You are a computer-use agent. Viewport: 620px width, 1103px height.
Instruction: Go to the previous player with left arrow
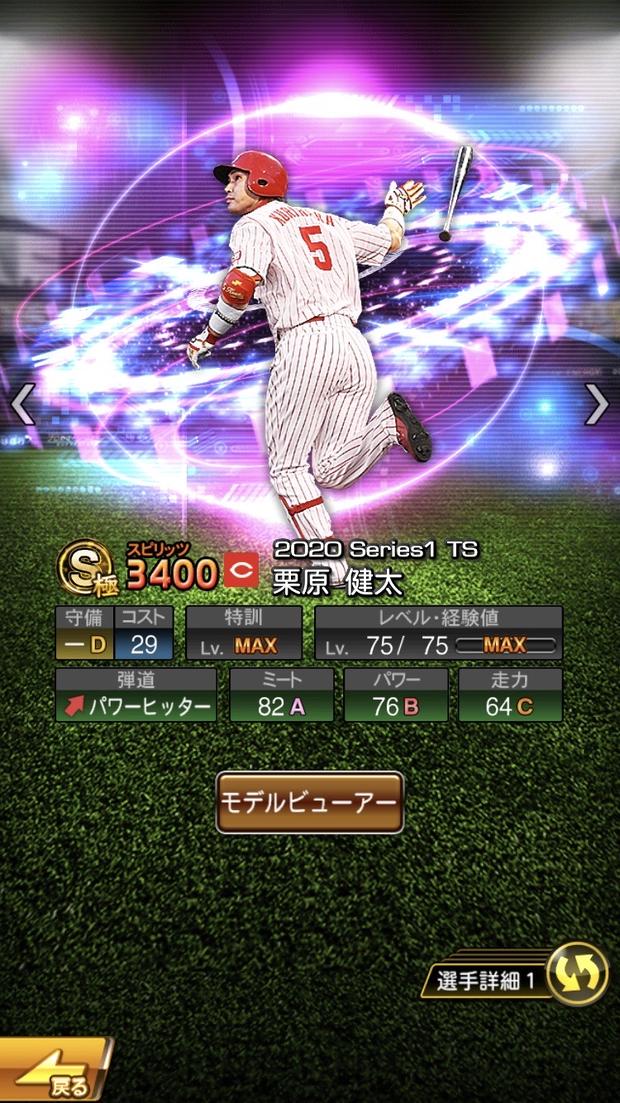[22, 404]
